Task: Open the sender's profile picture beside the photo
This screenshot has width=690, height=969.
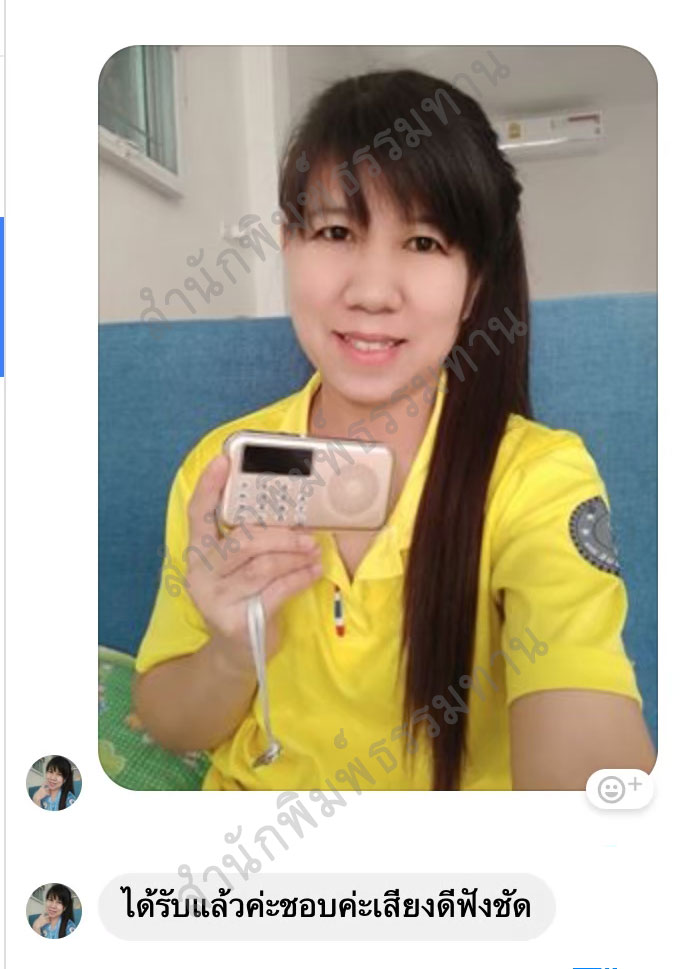Action: [54, 782]
